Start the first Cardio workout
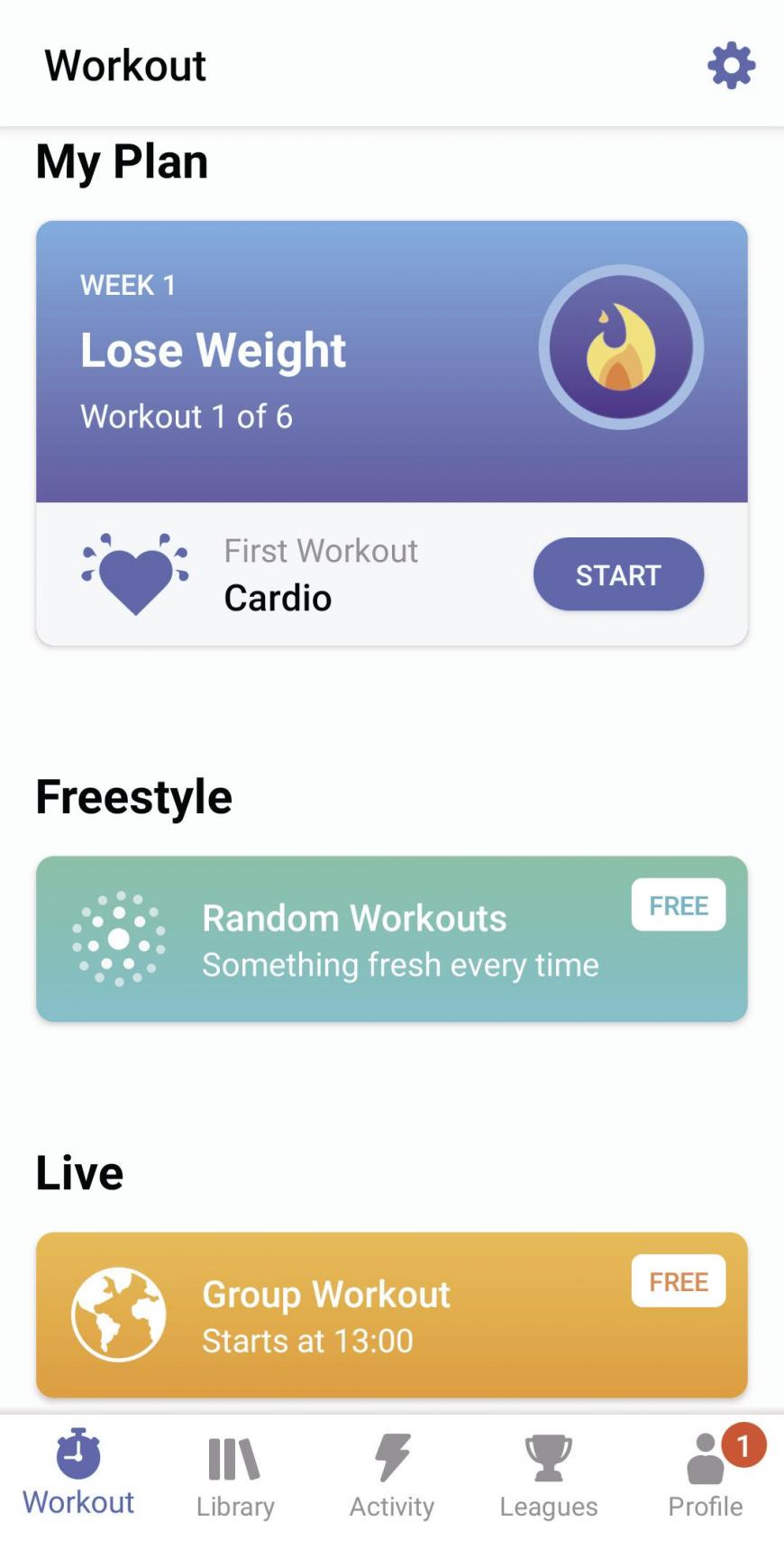Viewport: 784px width, 1549px height. point(618,574)
